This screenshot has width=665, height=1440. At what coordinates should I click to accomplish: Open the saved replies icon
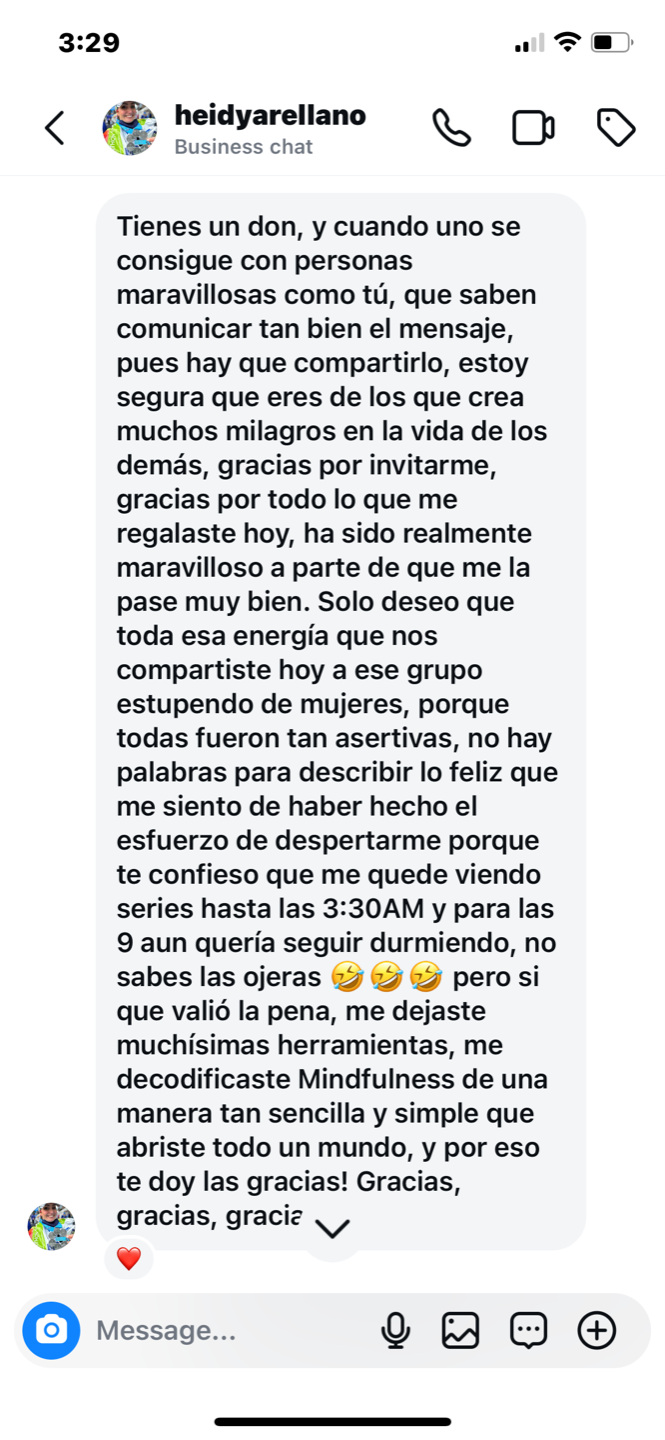[529, 1330]
